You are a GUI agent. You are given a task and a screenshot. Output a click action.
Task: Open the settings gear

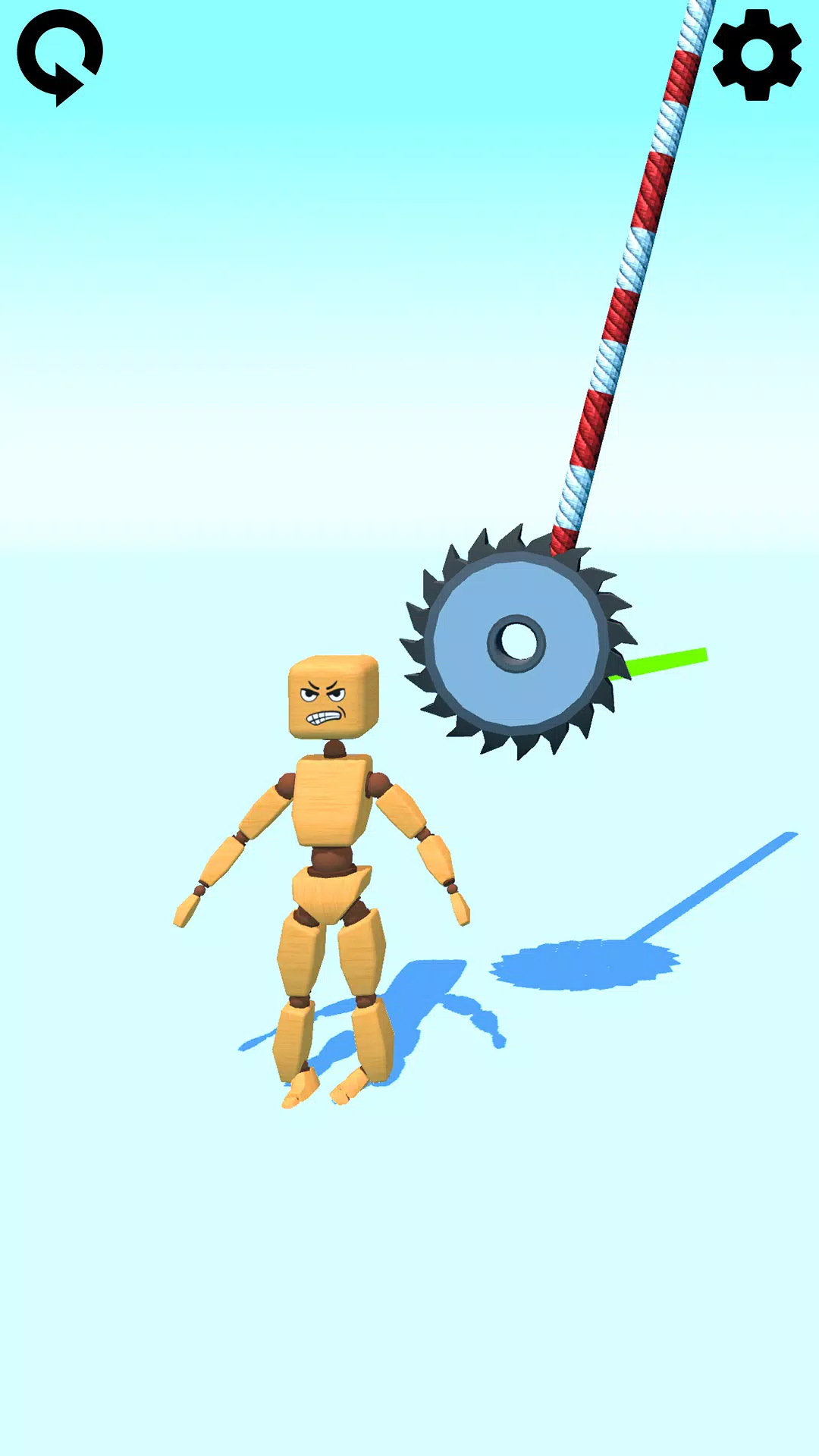point(757,55)
